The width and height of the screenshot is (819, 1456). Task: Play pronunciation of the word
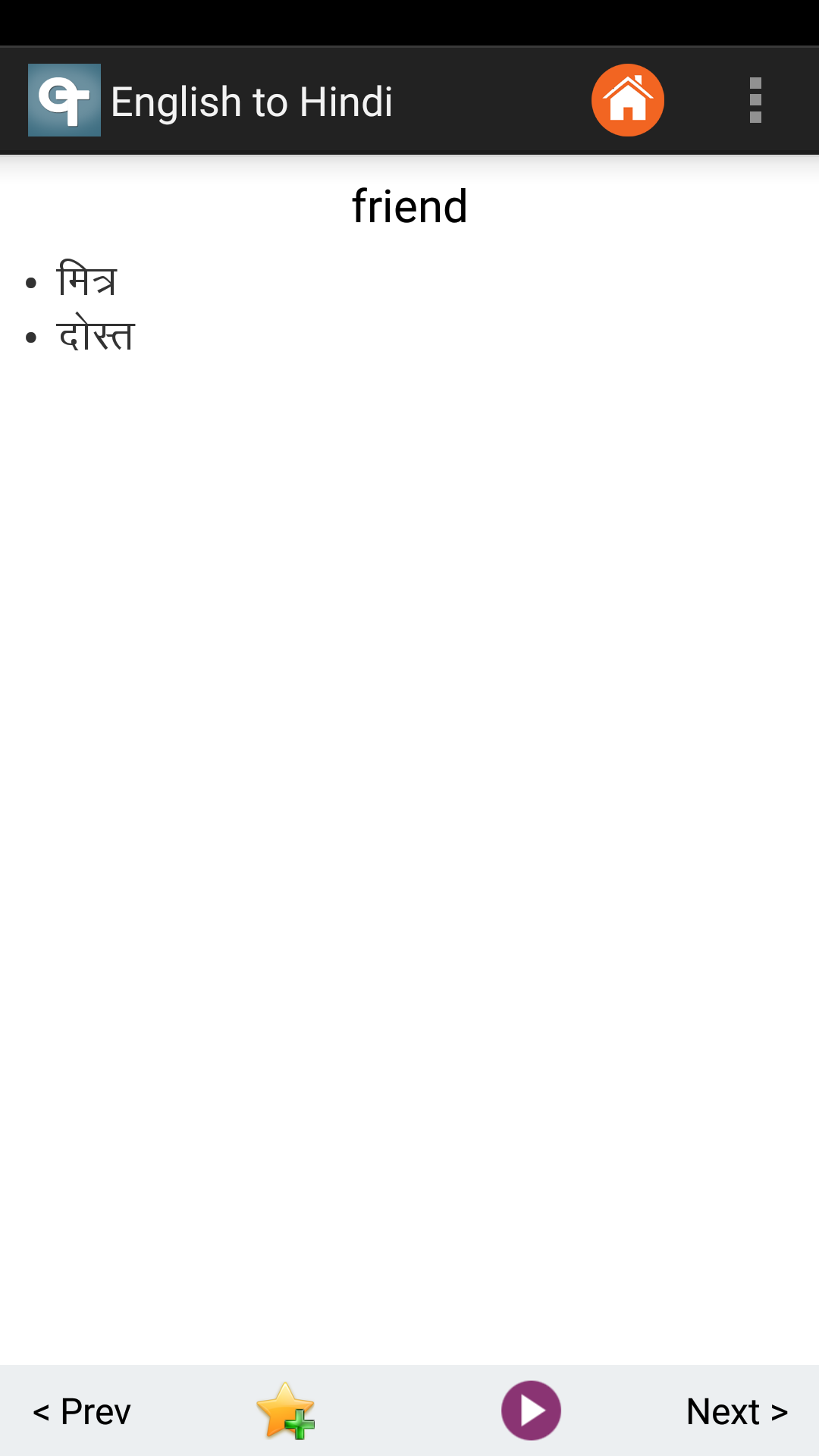(x=531, y=1410)
